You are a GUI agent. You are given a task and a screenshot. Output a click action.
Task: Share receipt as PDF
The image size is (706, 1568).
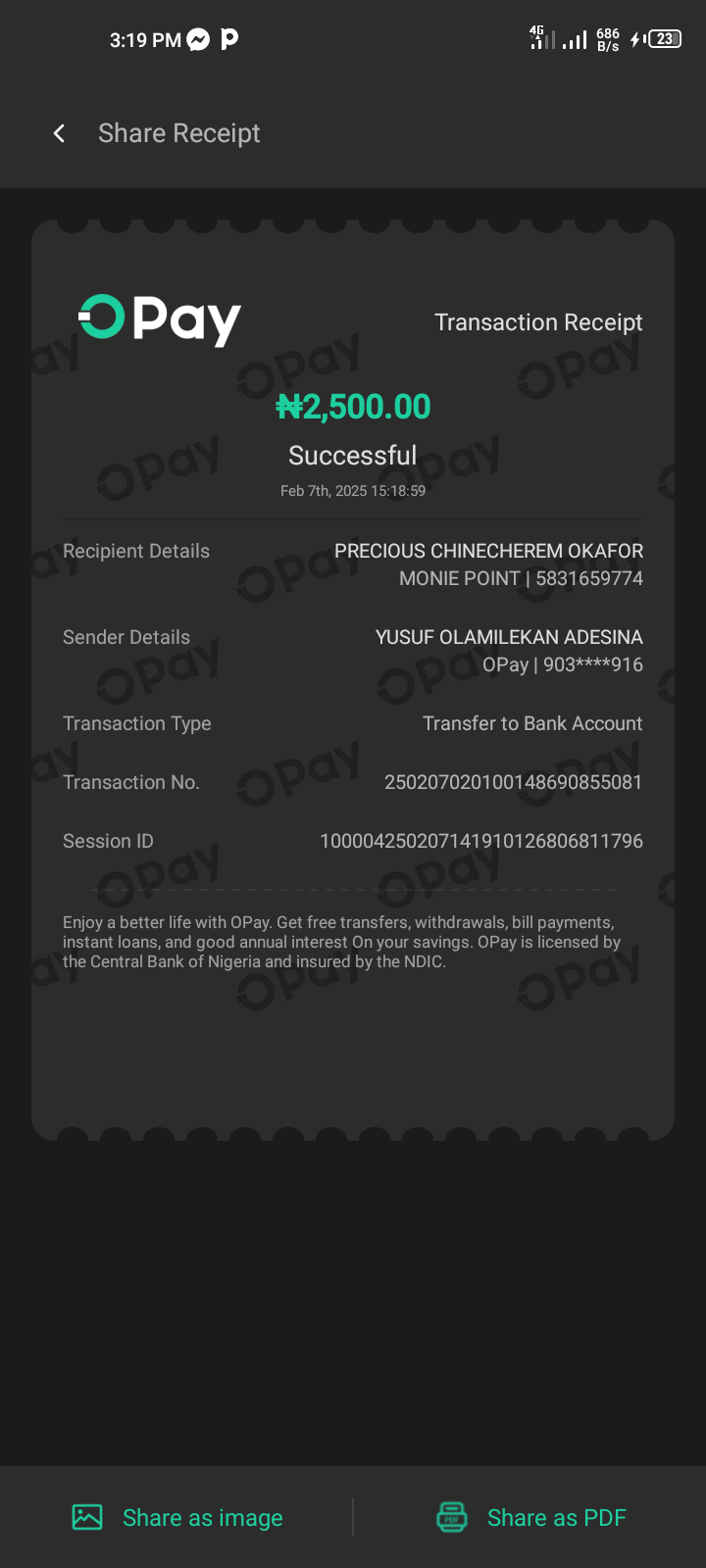pyautogui.click(x=531, y=1517)
